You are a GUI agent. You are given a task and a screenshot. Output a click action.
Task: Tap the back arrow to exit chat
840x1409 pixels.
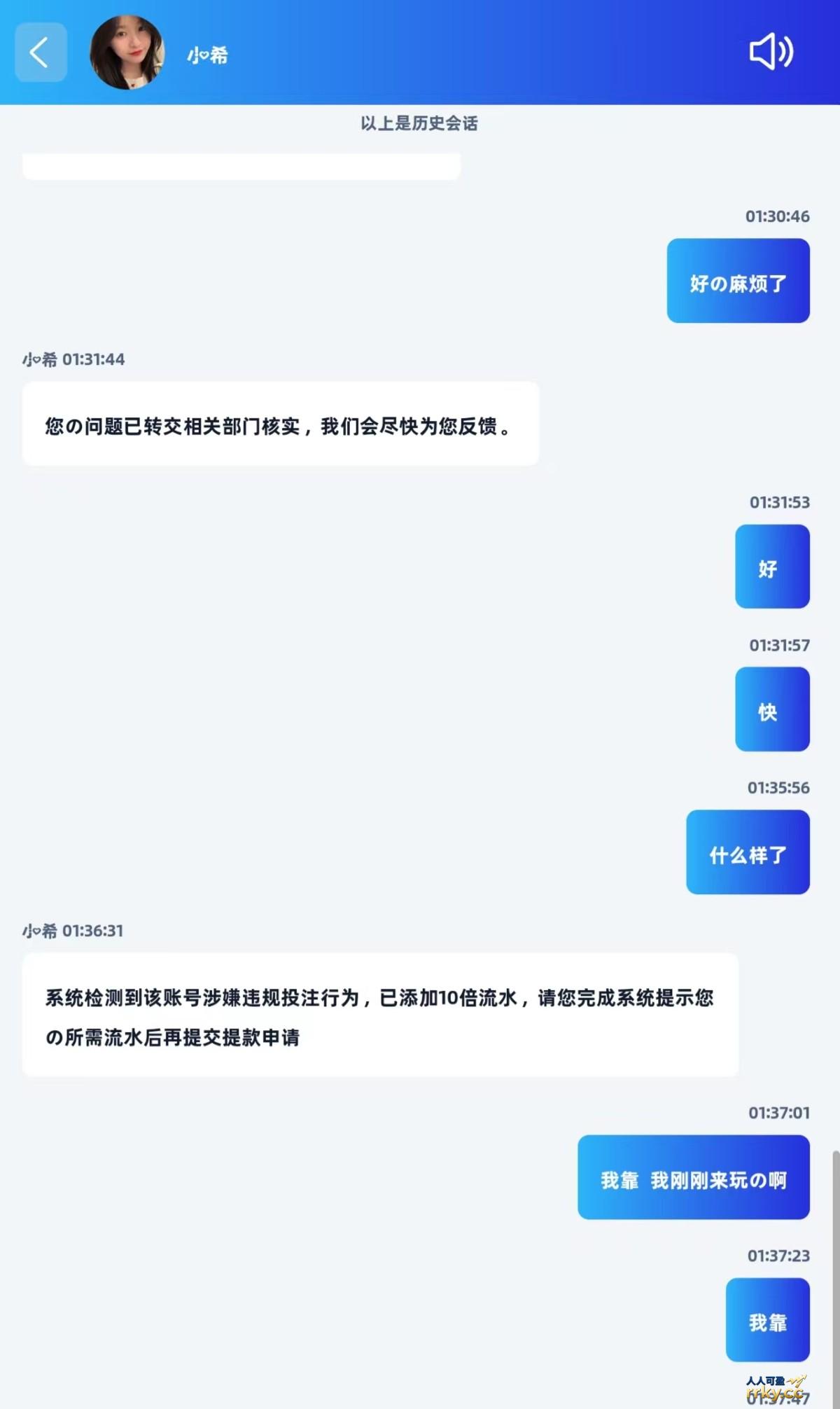[40, 51]
